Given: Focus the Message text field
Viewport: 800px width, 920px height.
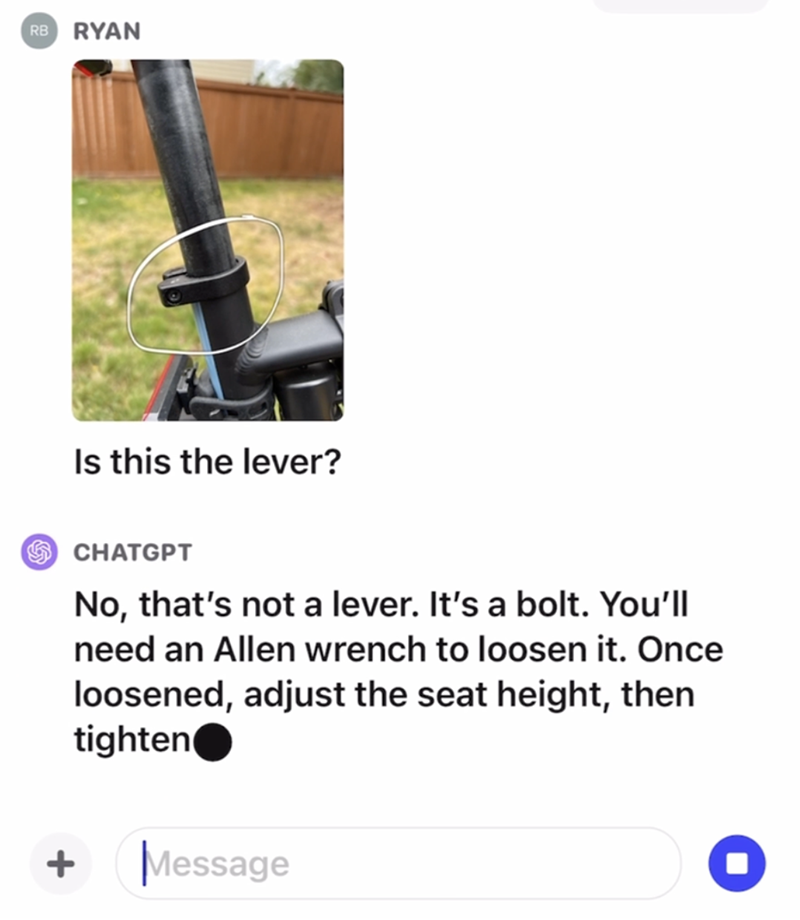Looking at the screenshot, I should 400,863.
